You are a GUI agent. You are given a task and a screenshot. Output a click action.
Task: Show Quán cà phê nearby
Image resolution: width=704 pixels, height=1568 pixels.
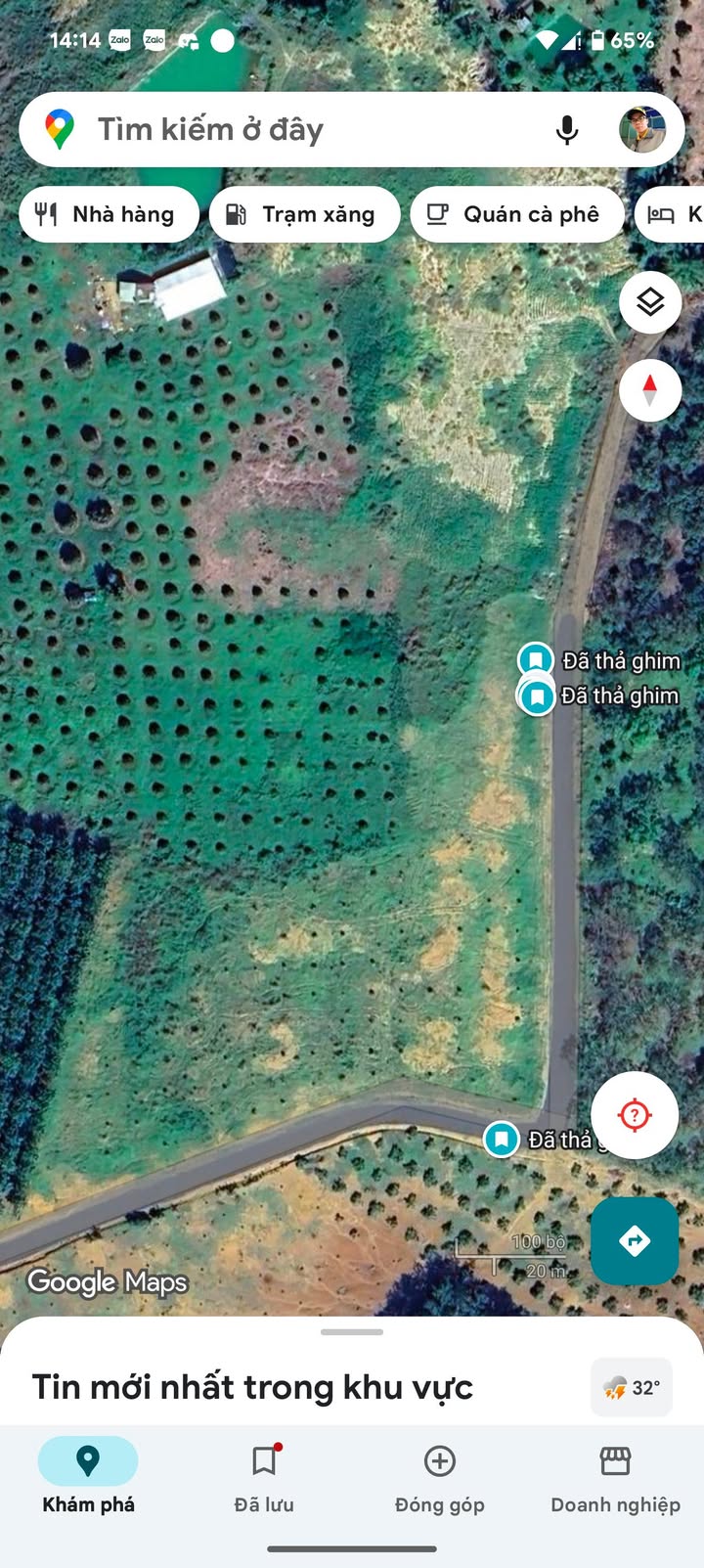pos(516,214)
